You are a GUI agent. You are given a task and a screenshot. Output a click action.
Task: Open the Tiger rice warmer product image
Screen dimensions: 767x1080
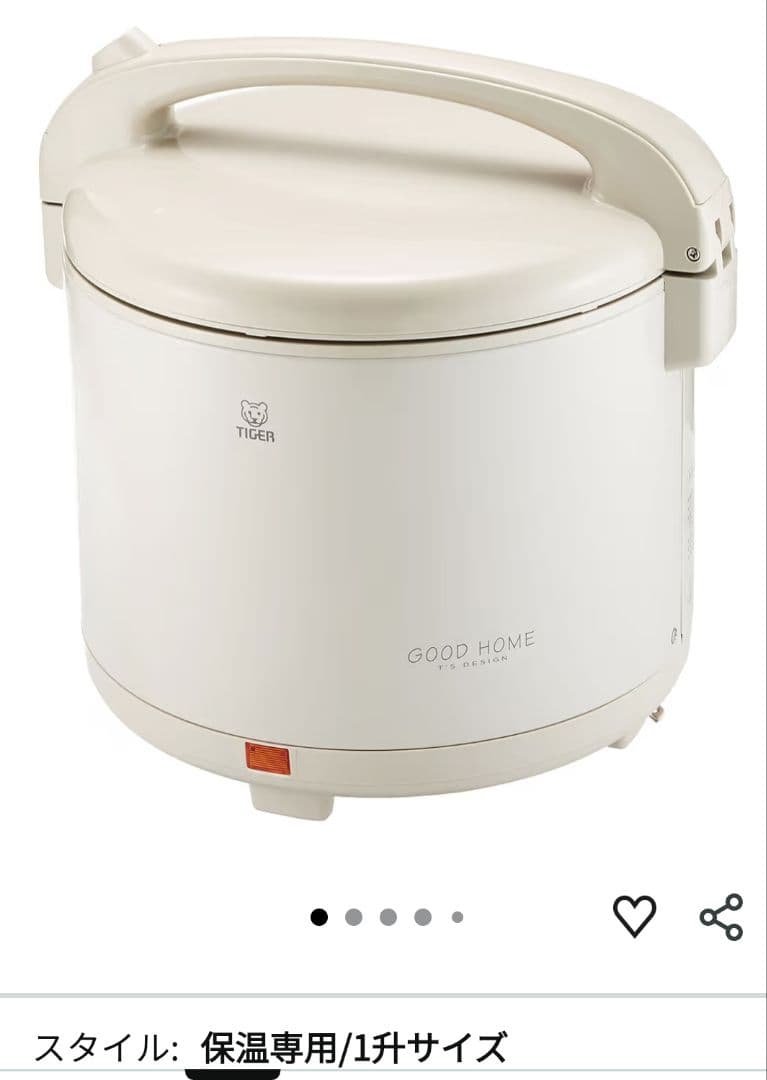390,430
